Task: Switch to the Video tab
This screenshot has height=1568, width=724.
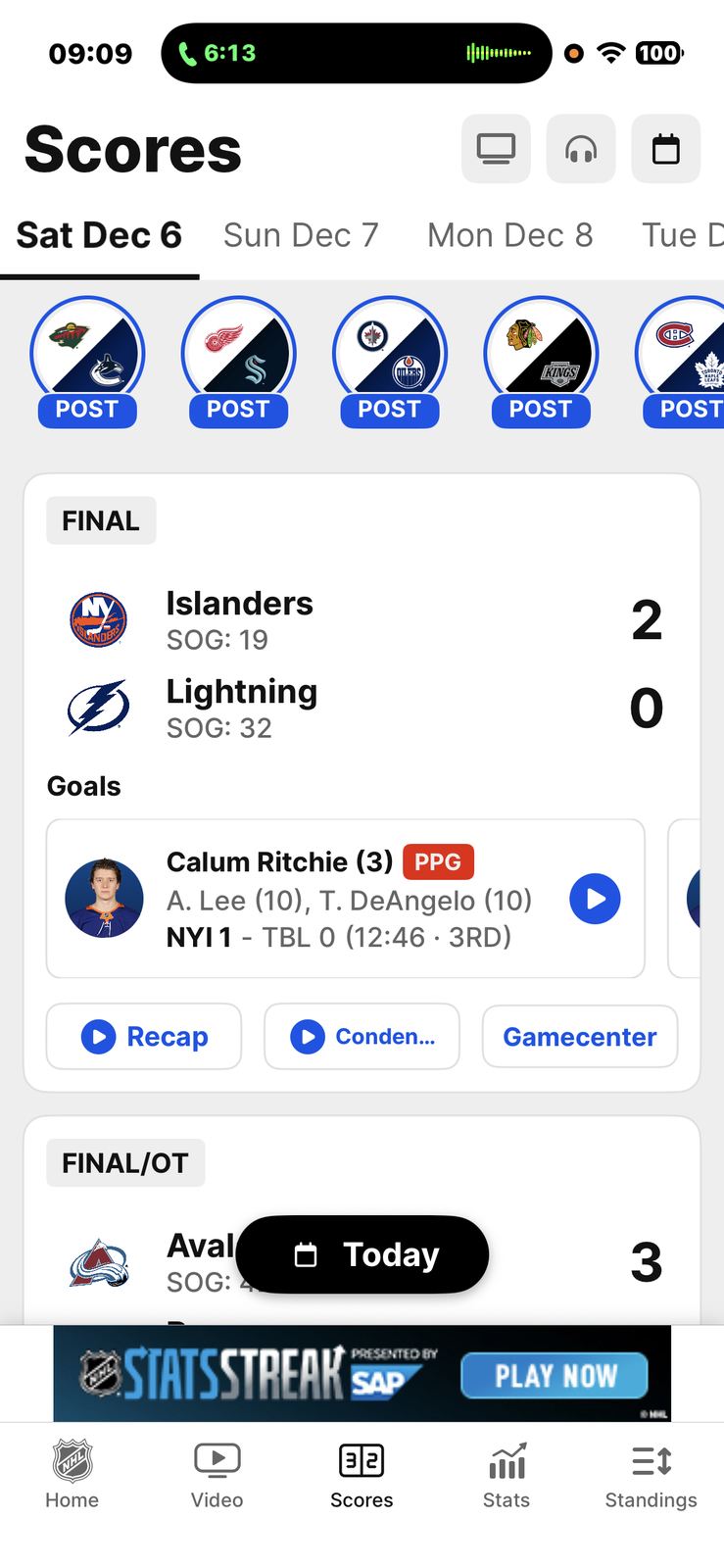Action: pyautogui.click(x=217, y=1473)
